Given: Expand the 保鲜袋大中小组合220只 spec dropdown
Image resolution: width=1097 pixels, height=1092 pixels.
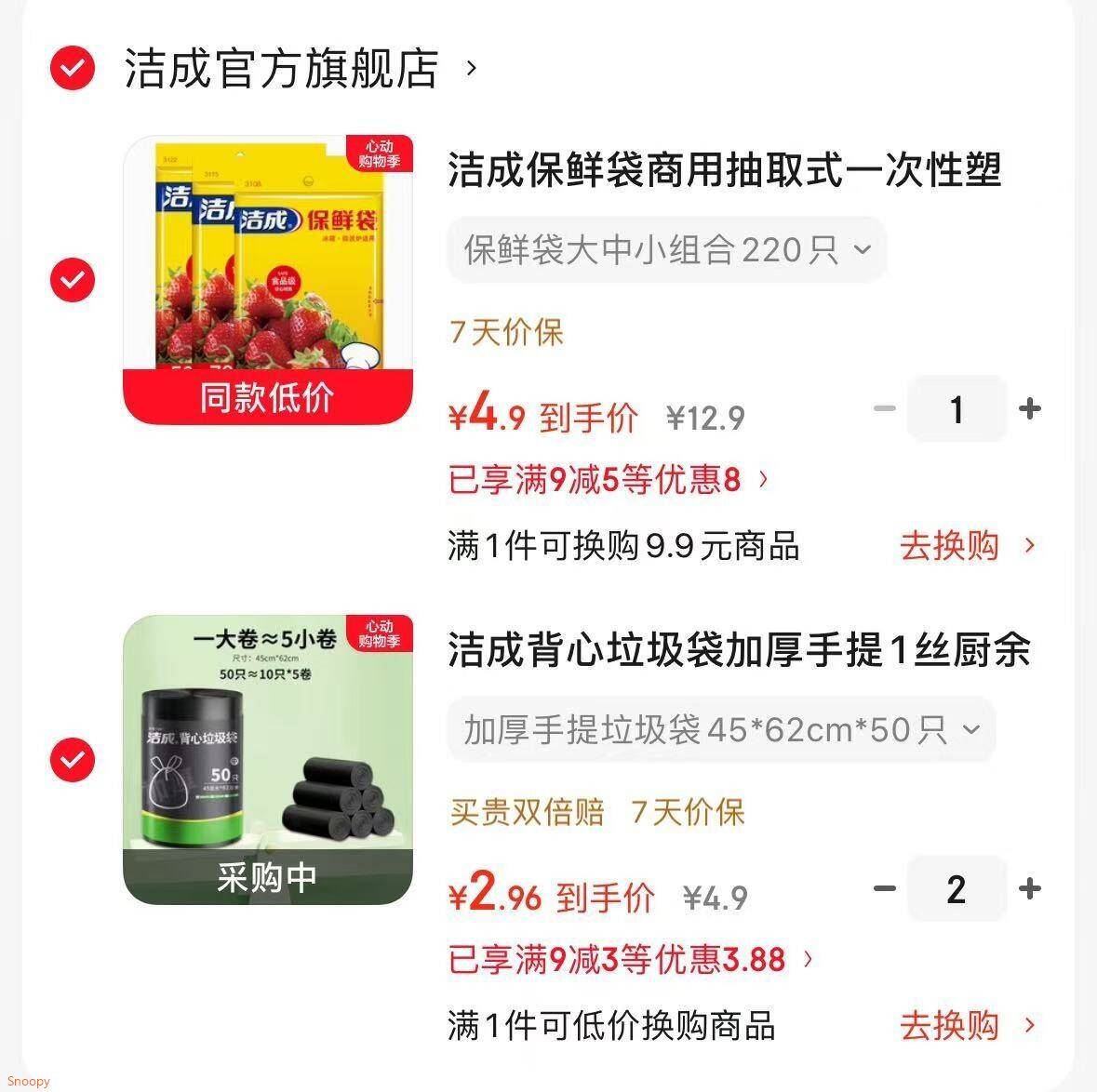Looking at the screenshot, I should pyautogui.click(x=667, y=249).
